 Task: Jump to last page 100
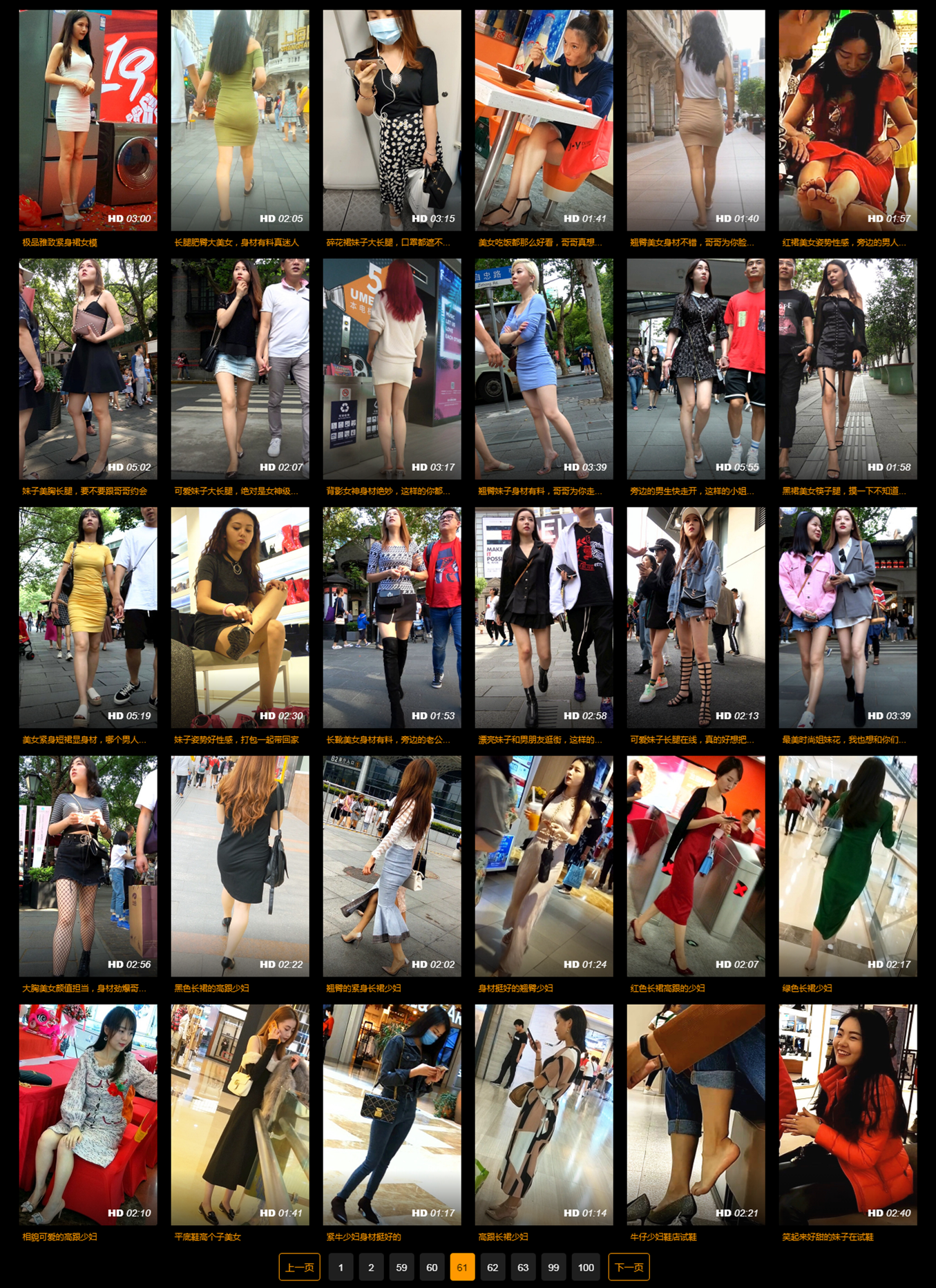[586, 1267]
